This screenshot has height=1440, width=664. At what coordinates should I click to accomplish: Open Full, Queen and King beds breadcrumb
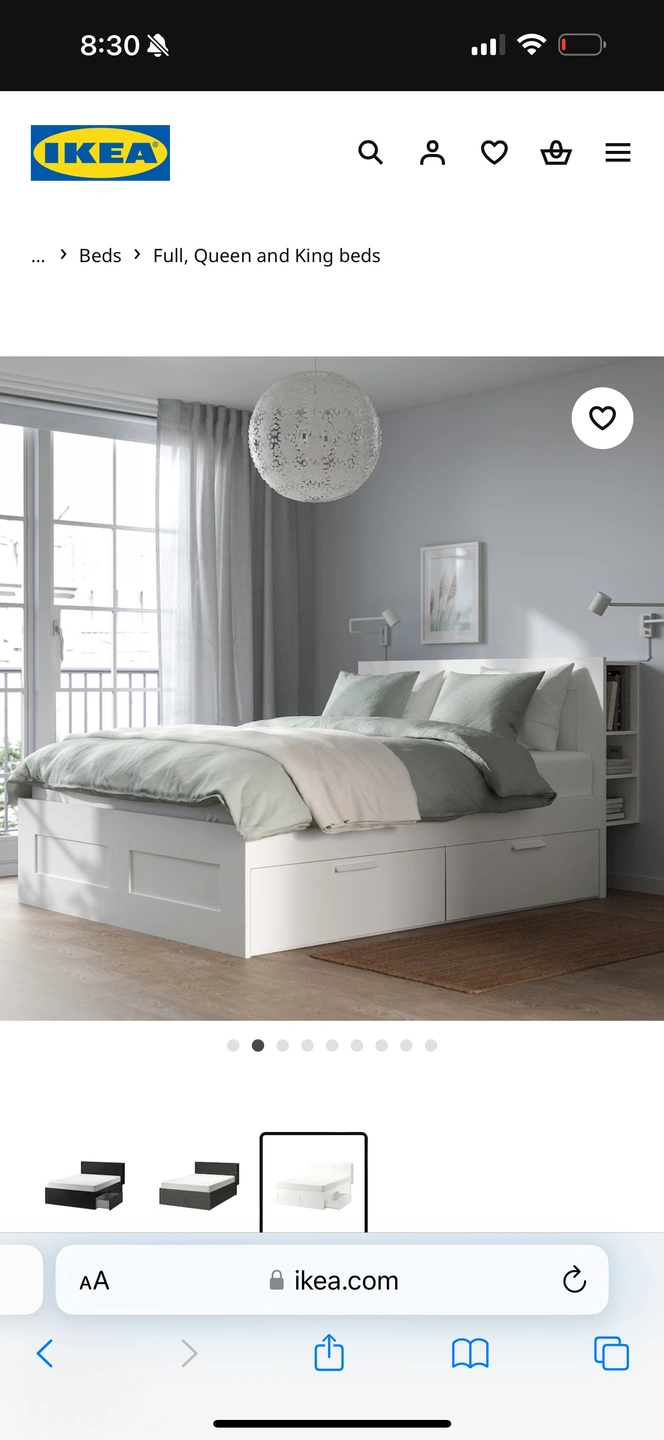266,256
